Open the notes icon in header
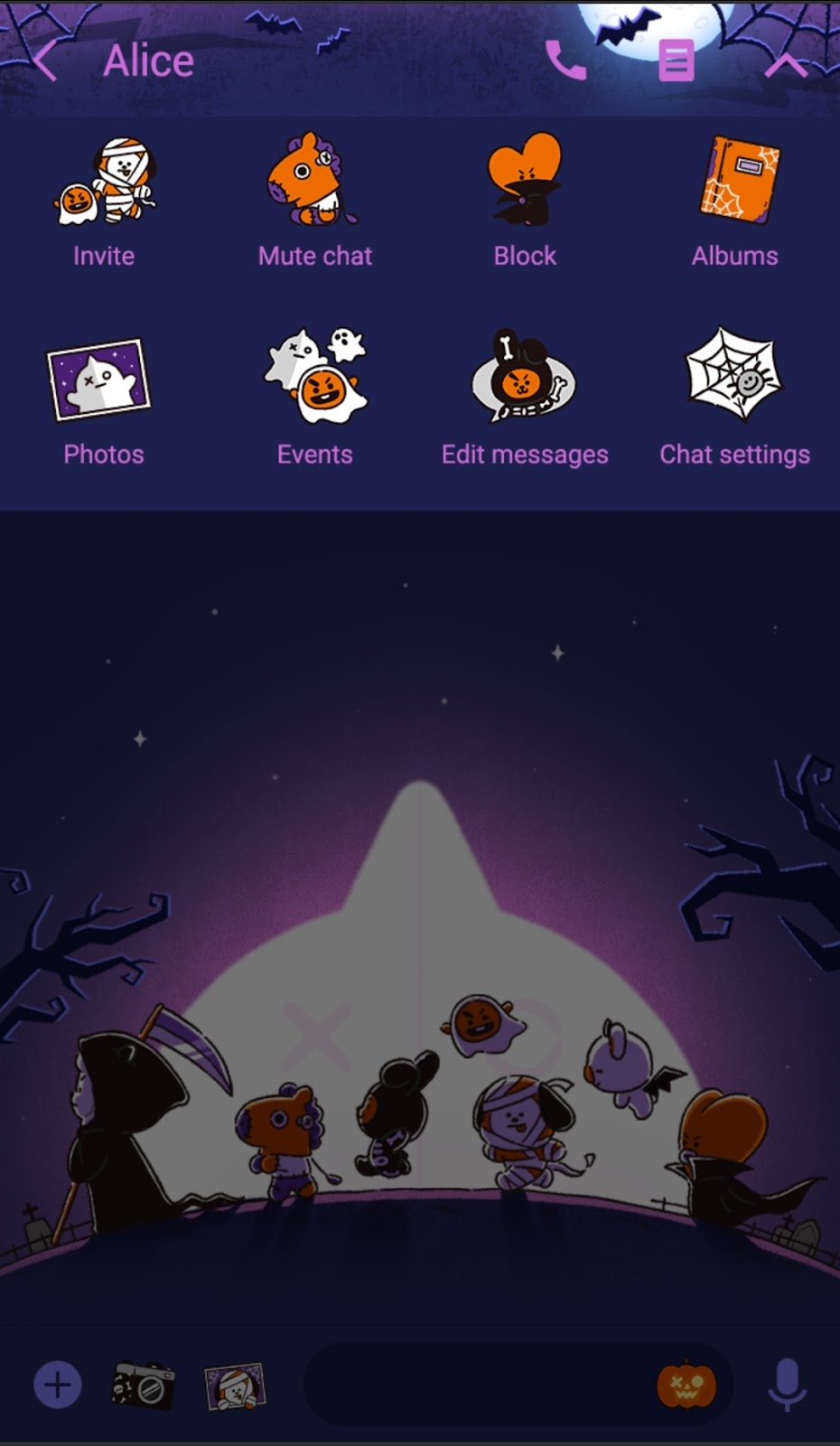Image resolution: width=840 pixels, height=1446 pixels. 676,61
